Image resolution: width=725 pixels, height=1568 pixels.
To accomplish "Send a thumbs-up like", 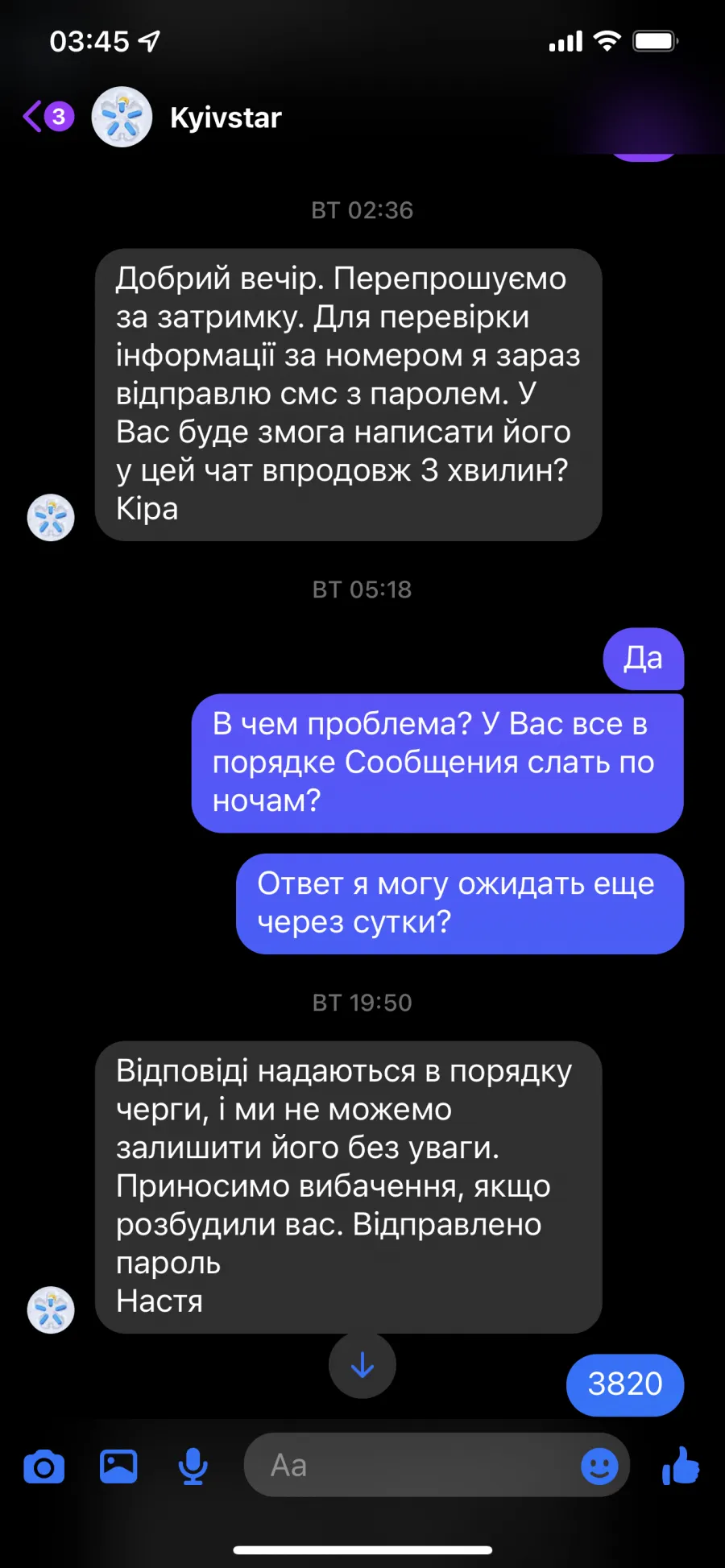I will click(x=680, y=1466).
